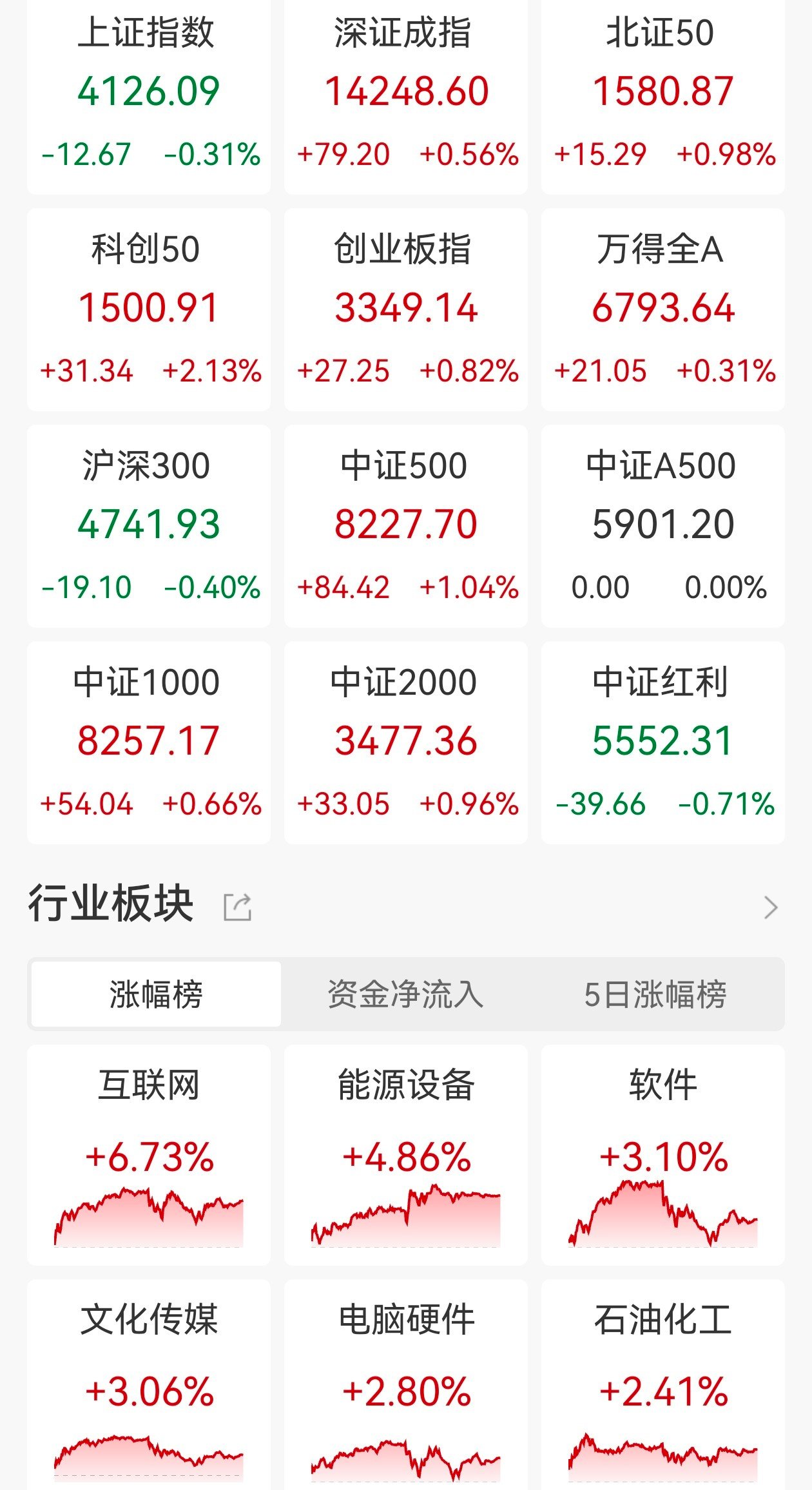Open the 互联网 sector card

pyautogui.click(x=149, y=1155)
